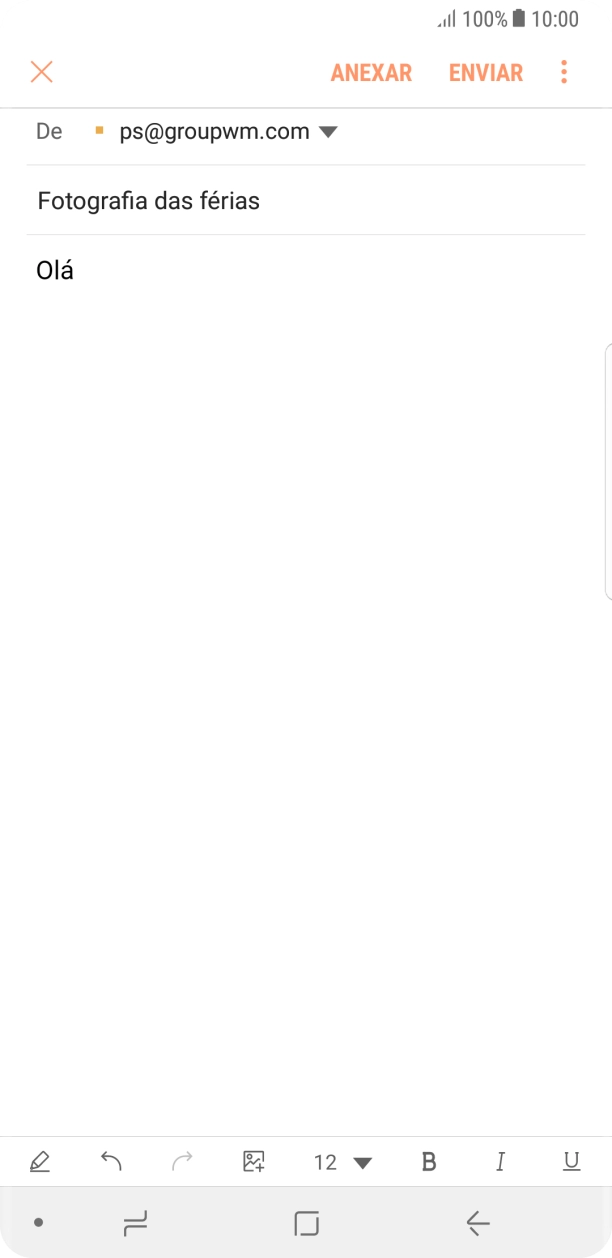The image size is (612, 1258).
Task: Edit the subject Fotografia das férias
Action: pos(305,201)
